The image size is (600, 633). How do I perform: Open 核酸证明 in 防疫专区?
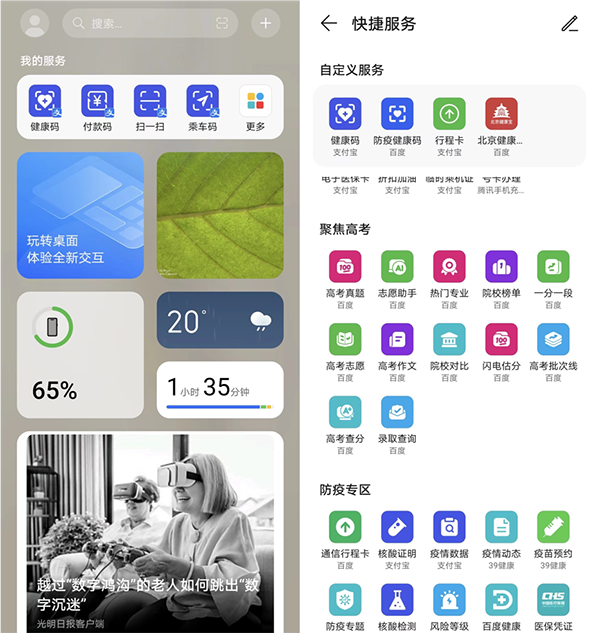coord(397,535)
